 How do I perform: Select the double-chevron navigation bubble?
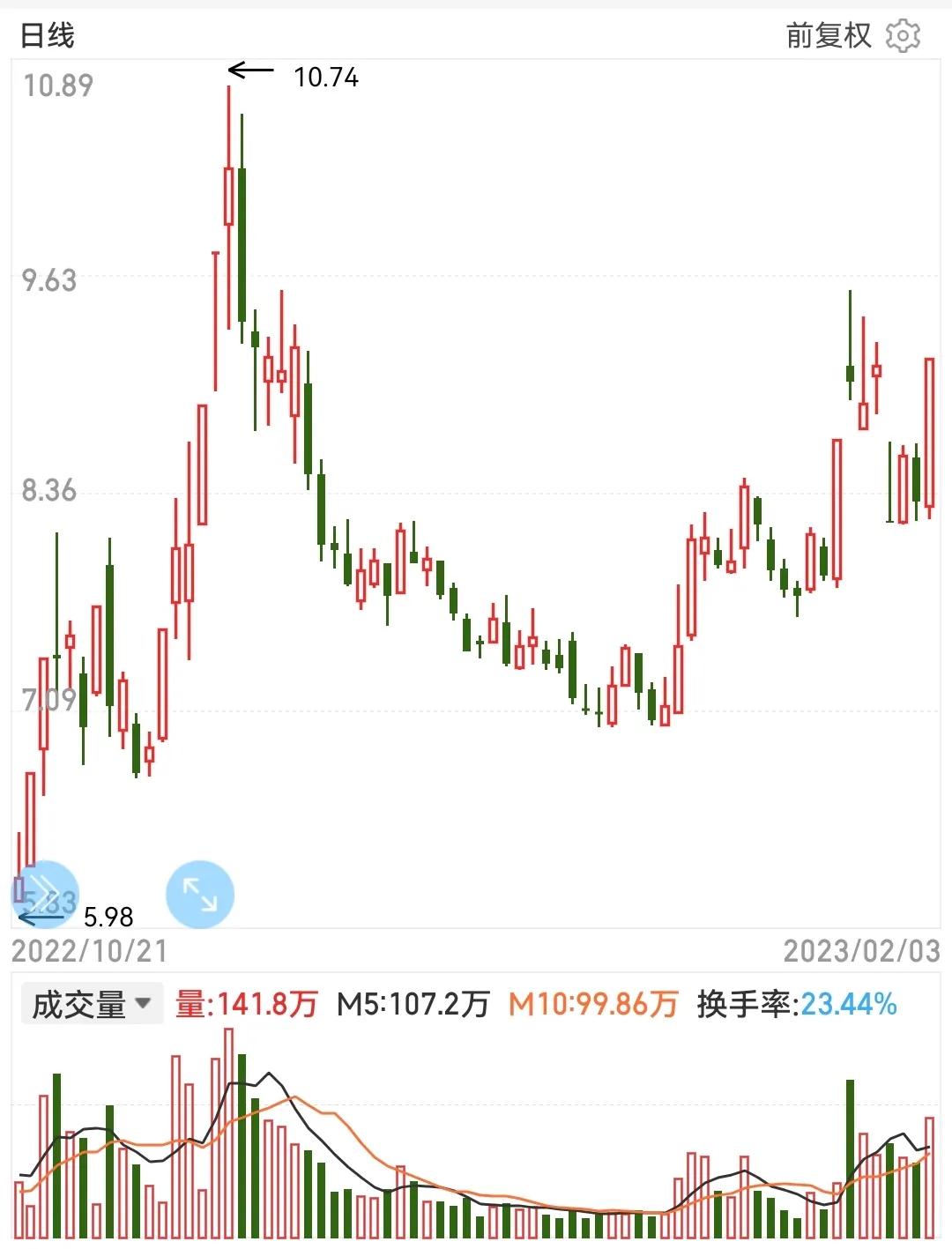coord(44,894)
